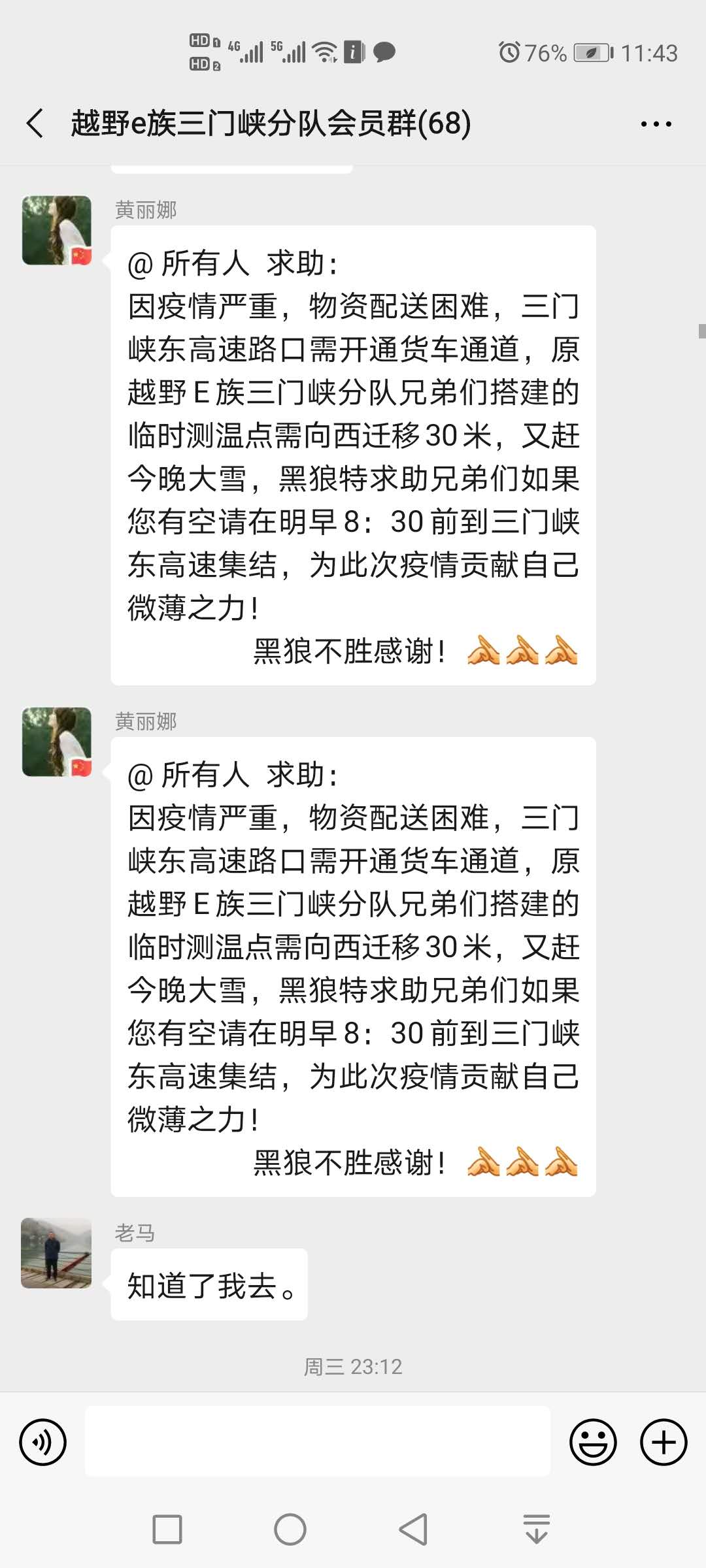This screenshot has width=706, height=1568.
Task: Switch to voice message input
Action: pyautogui.click(x=43, y=1442)
